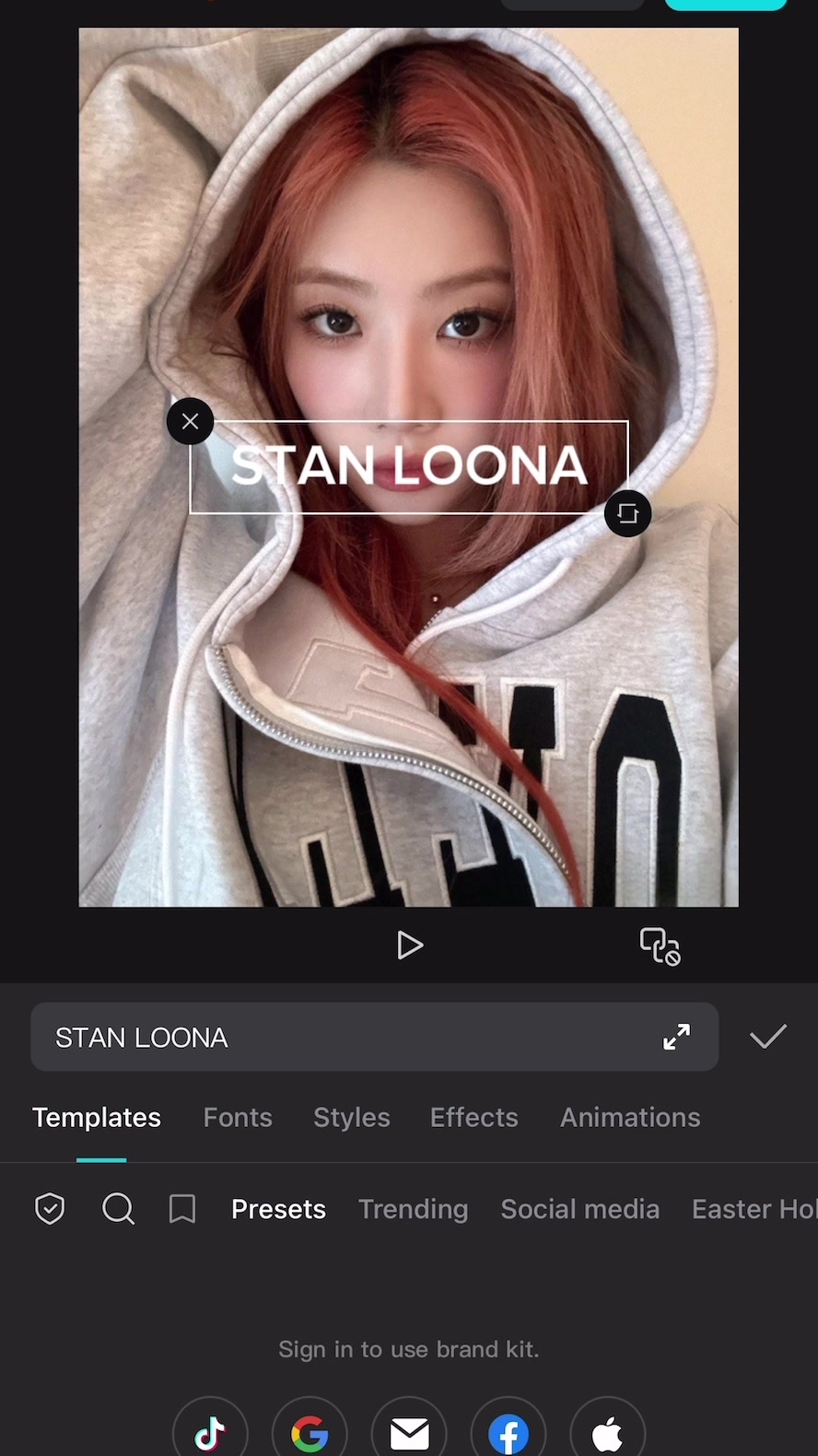Open the Animations tab

point(630,1117)
